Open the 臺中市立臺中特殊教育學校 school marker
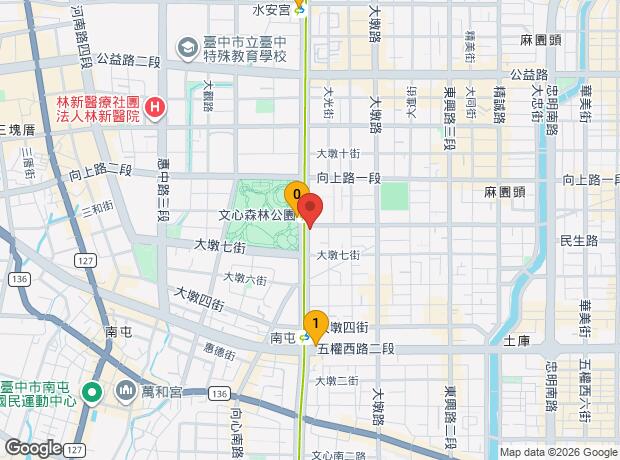 point(187,48)
